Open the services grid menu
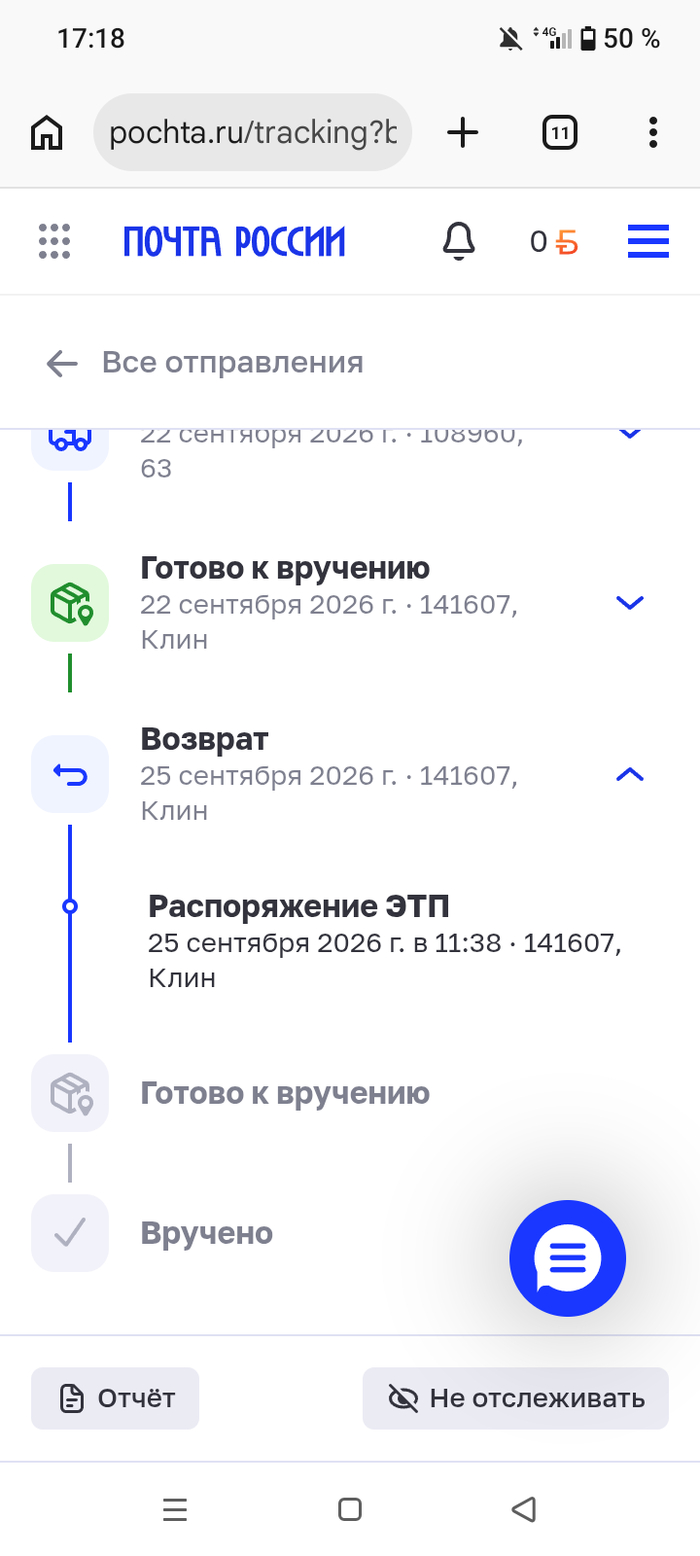The width and height of the screenshot is (700, 1556). click(x=54, y=241)
